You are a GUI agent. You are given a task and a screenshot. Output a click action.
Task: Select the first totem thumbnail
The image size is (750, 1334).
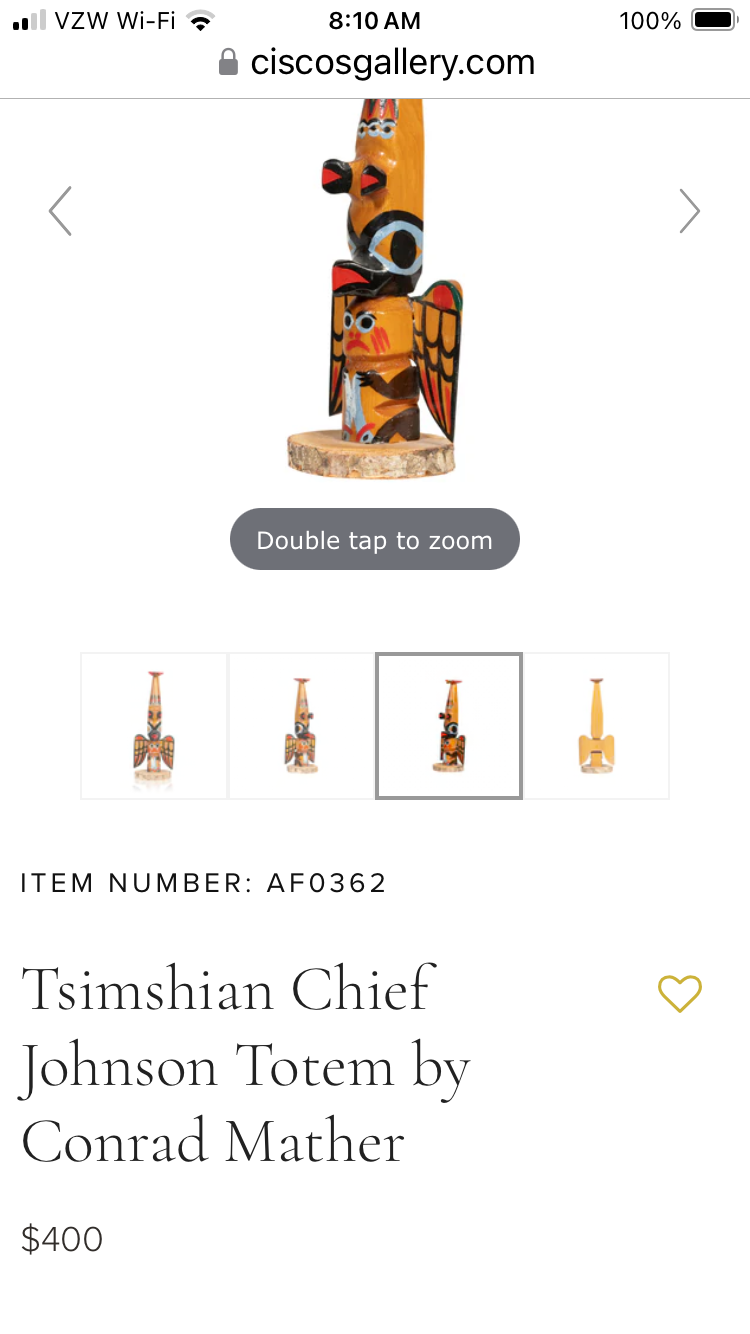[154, 726]
